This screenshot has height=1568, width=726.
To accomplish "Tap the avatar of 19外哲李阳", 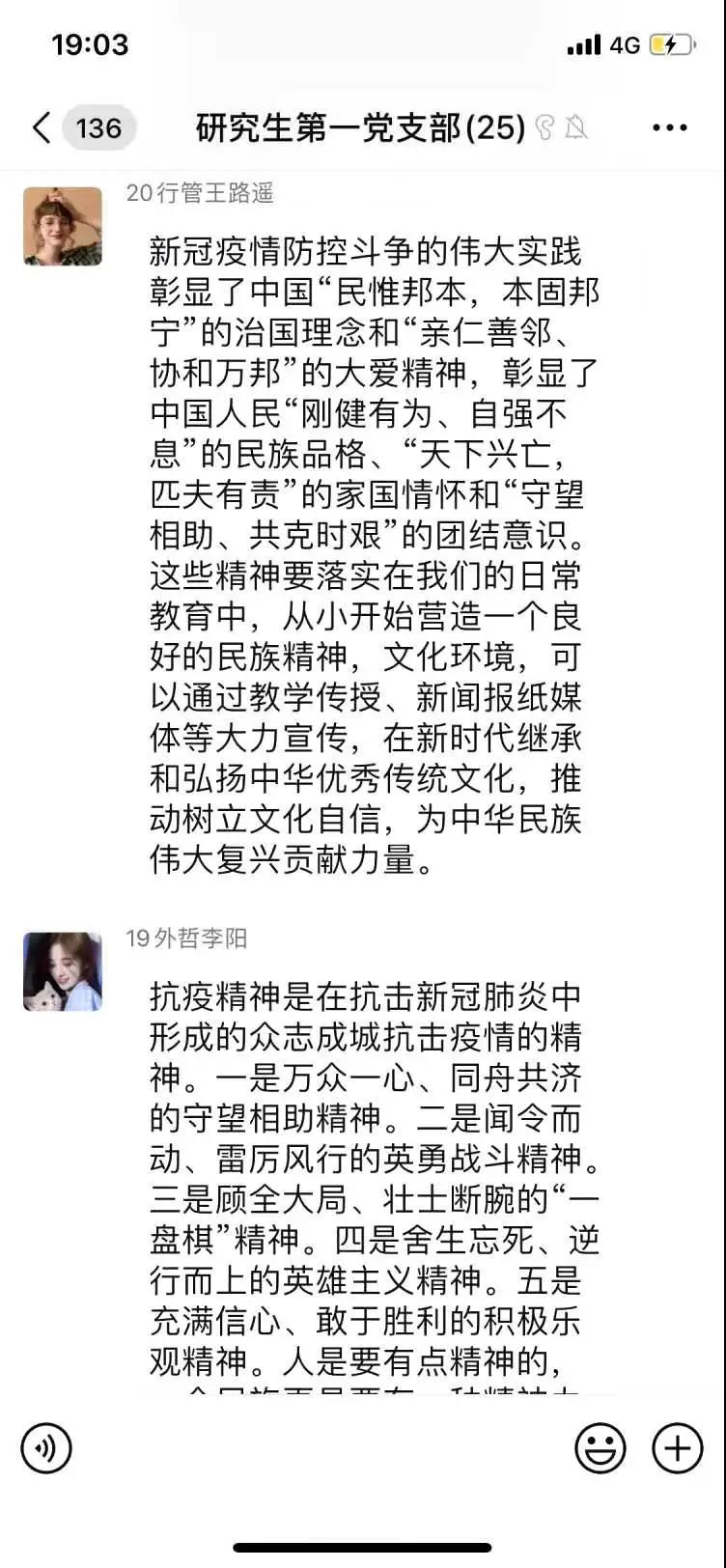I will coord(63,971).
